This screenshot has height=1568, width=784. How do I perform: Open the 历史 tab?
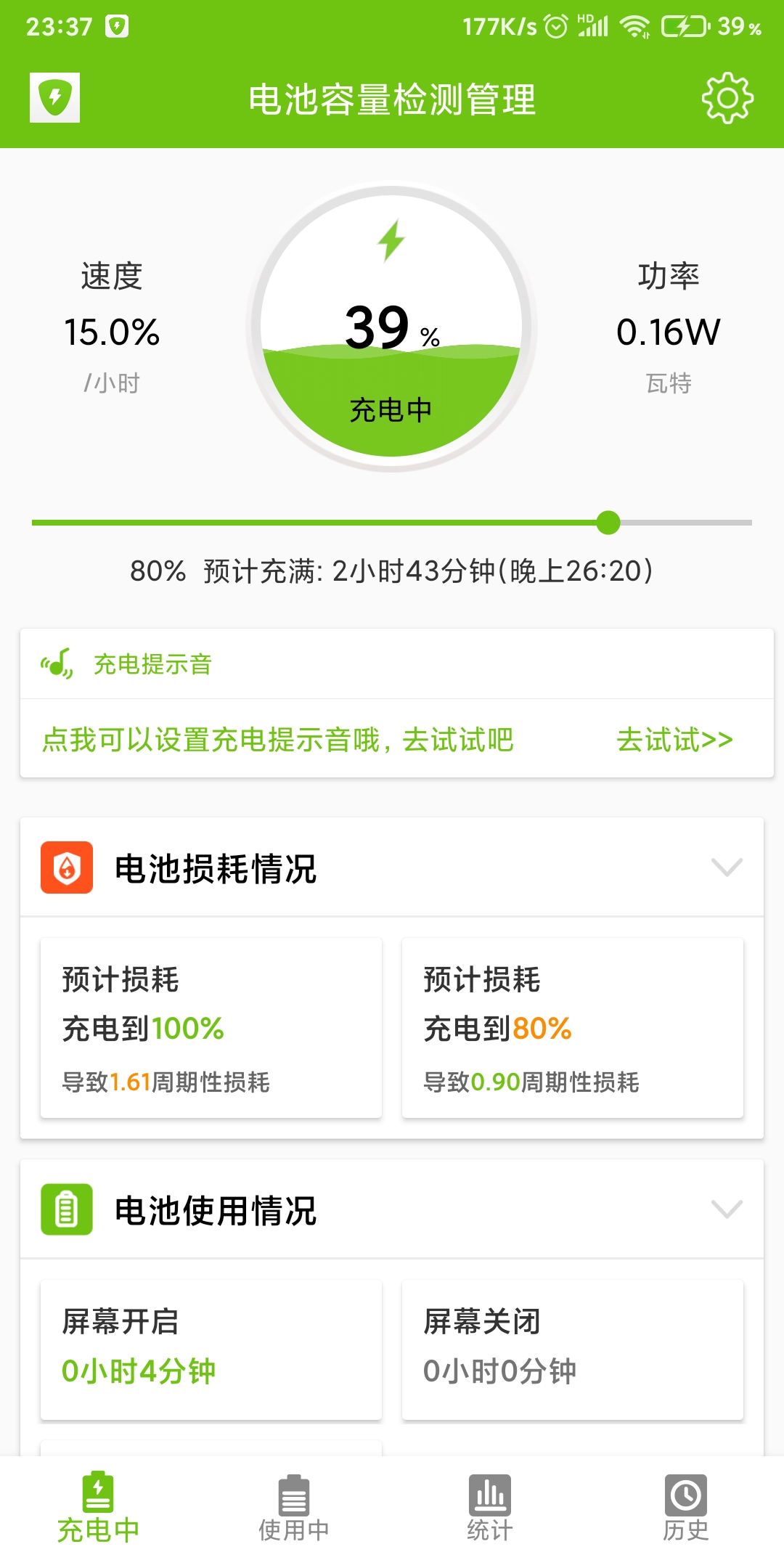pos(685,1508)
